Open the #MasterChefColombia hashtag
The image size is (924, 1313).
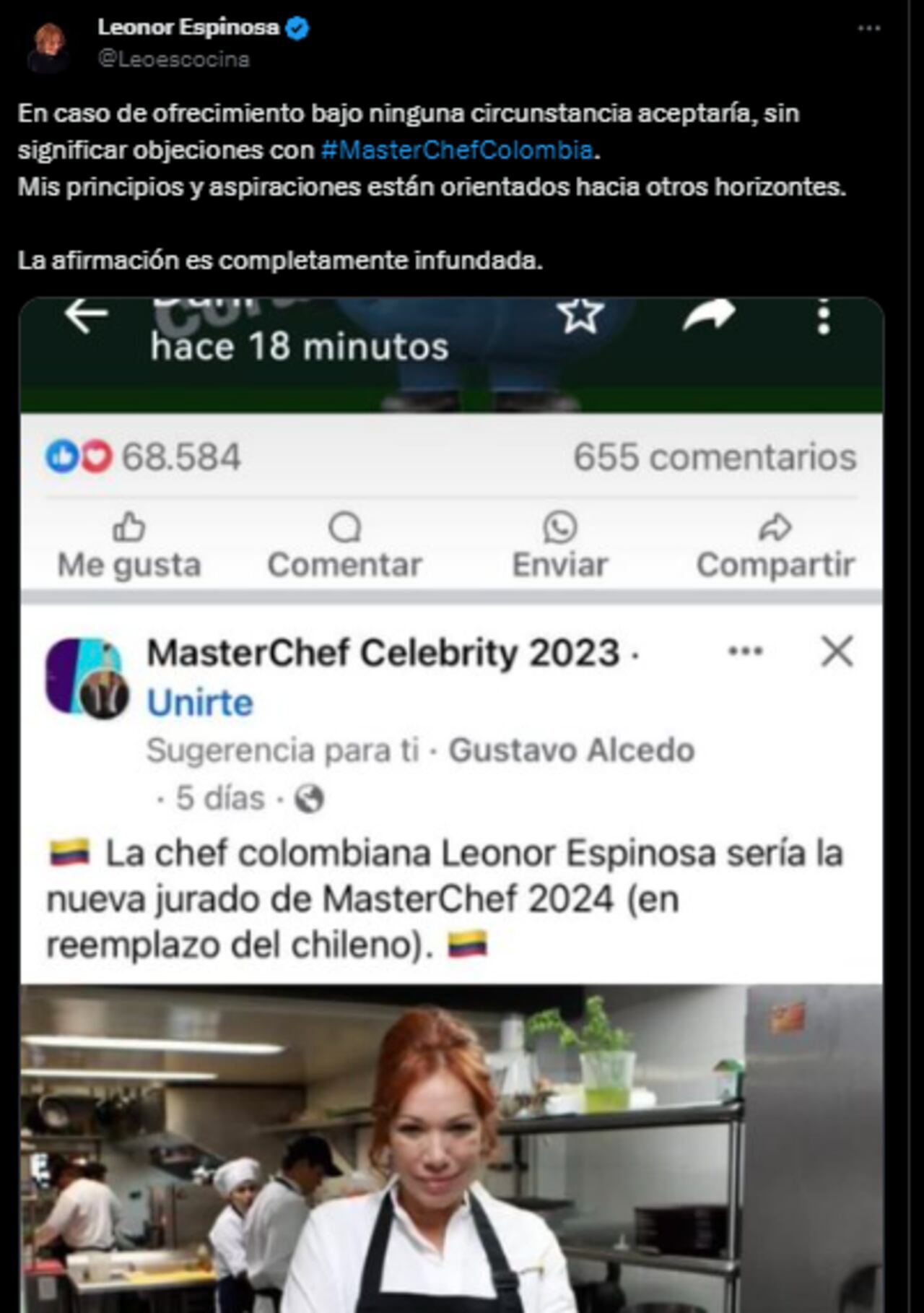[x=457, y=150]
